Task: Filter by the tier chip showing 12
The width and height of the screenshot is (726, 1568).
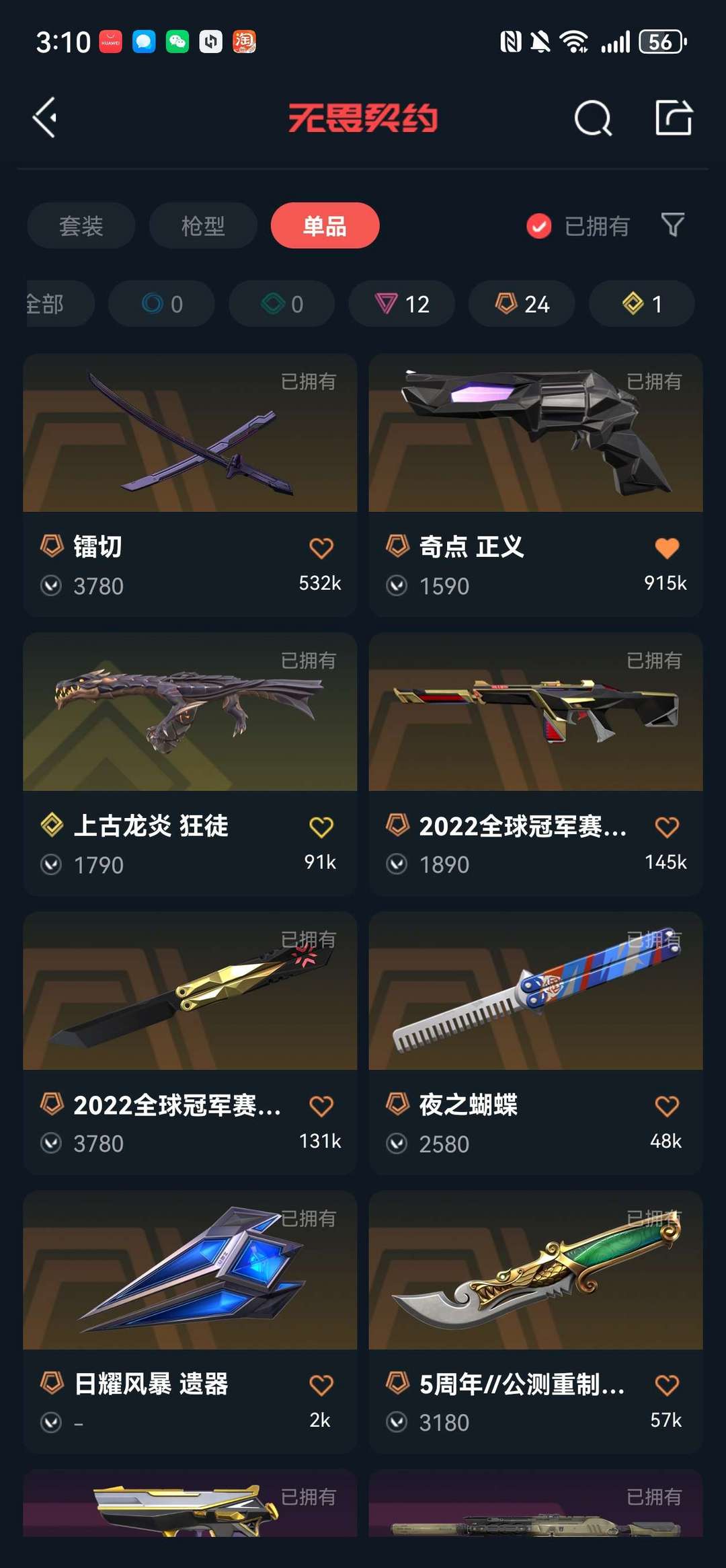Action: (401, 304)
